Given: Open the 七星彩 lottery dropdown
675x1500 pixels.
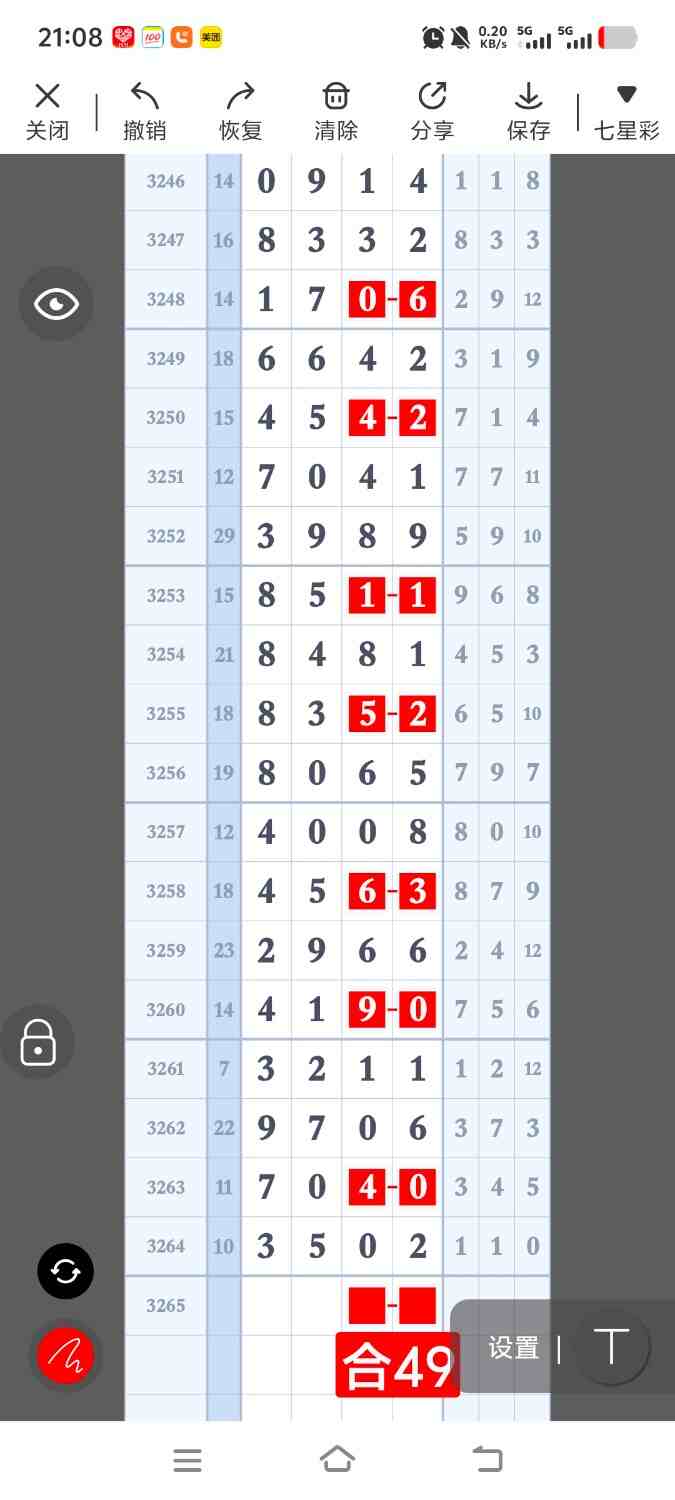Looking at the screenshot, I should (x=627, y=111).
